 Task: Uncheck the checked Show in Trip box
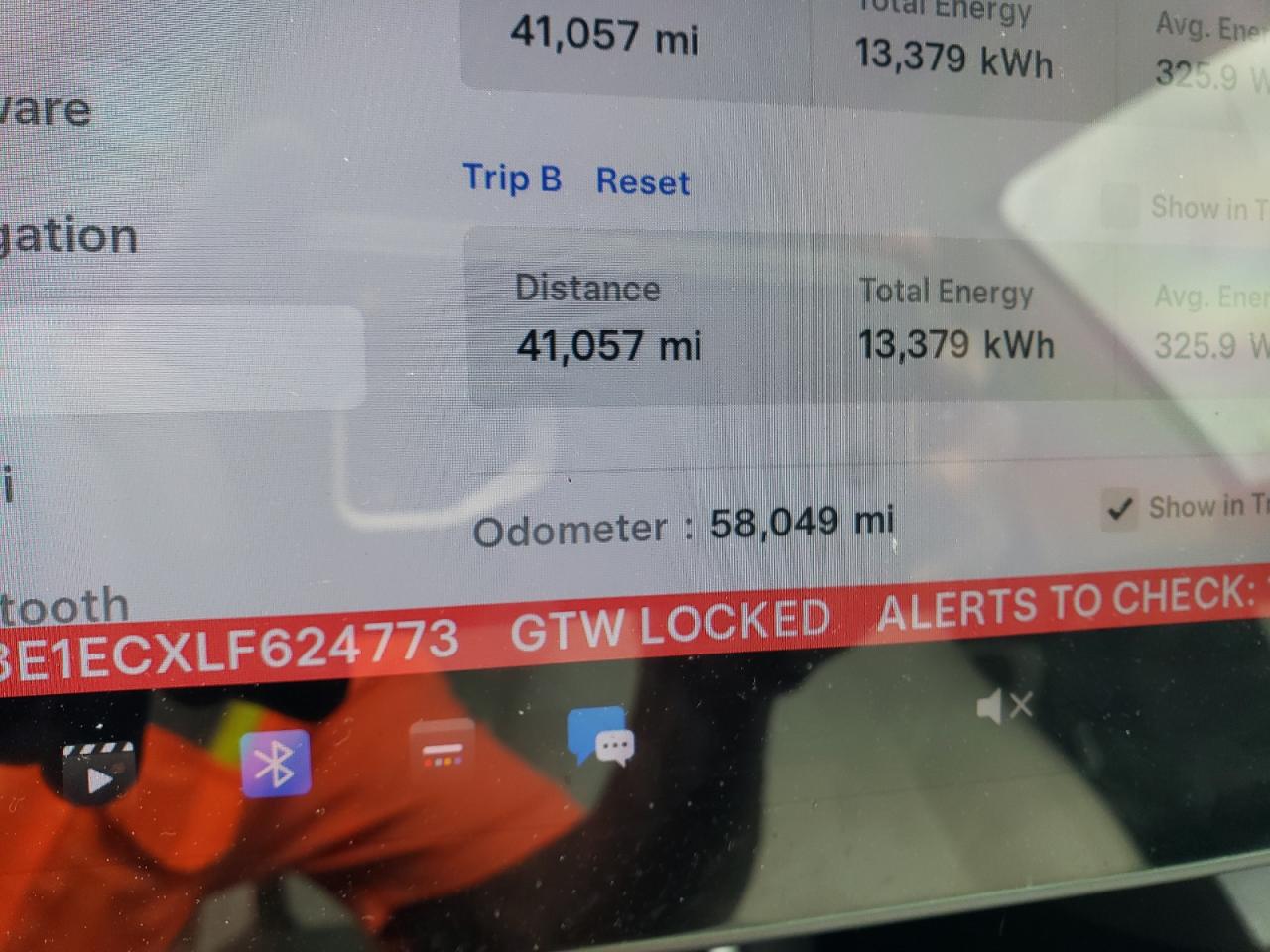[x=1121, y=511]
